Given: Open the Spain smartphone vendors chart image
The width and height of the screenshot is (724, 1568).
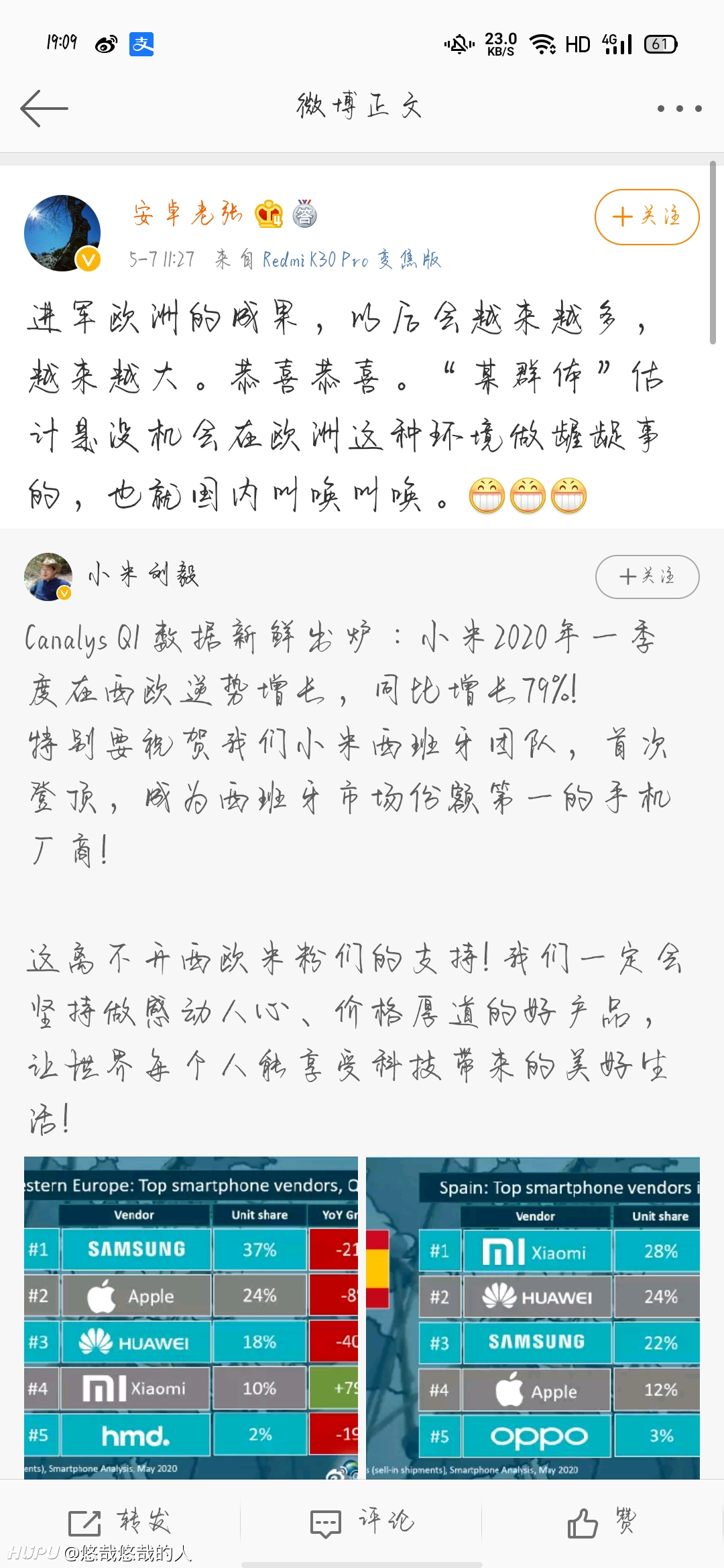Looking at the screenshot, I should (x=533, y=1317).
